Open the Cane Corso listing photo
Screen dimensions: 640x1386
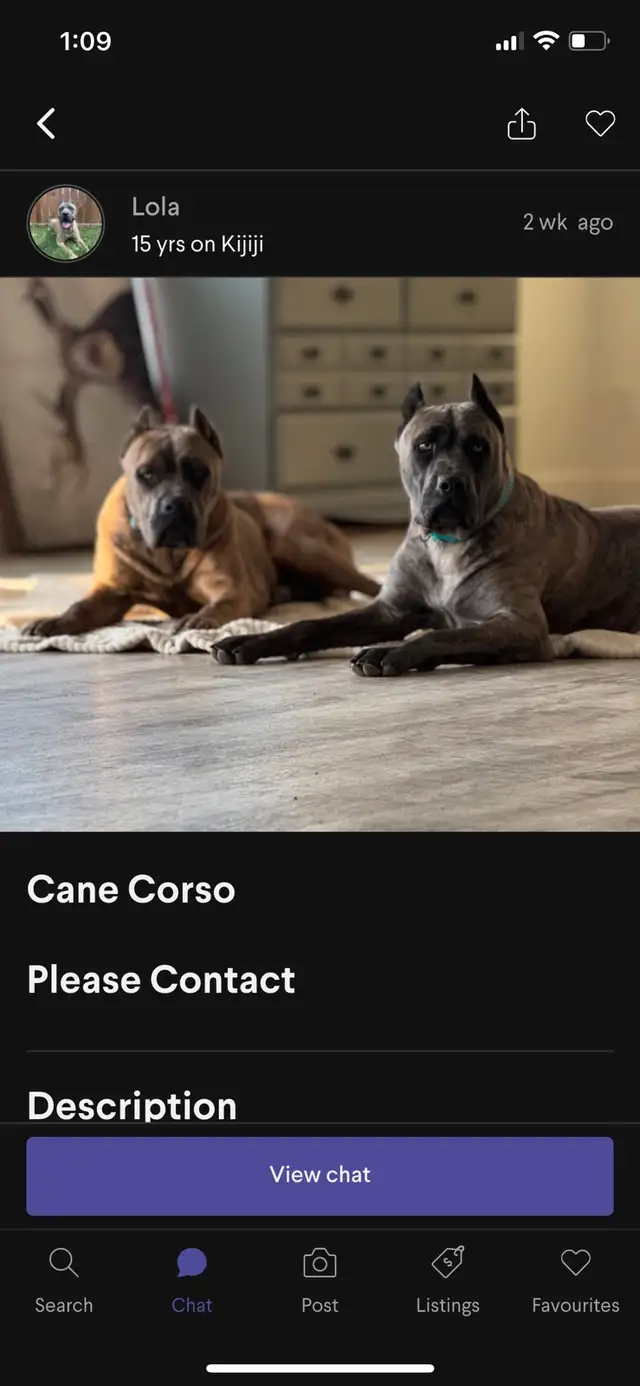(320, 554)
